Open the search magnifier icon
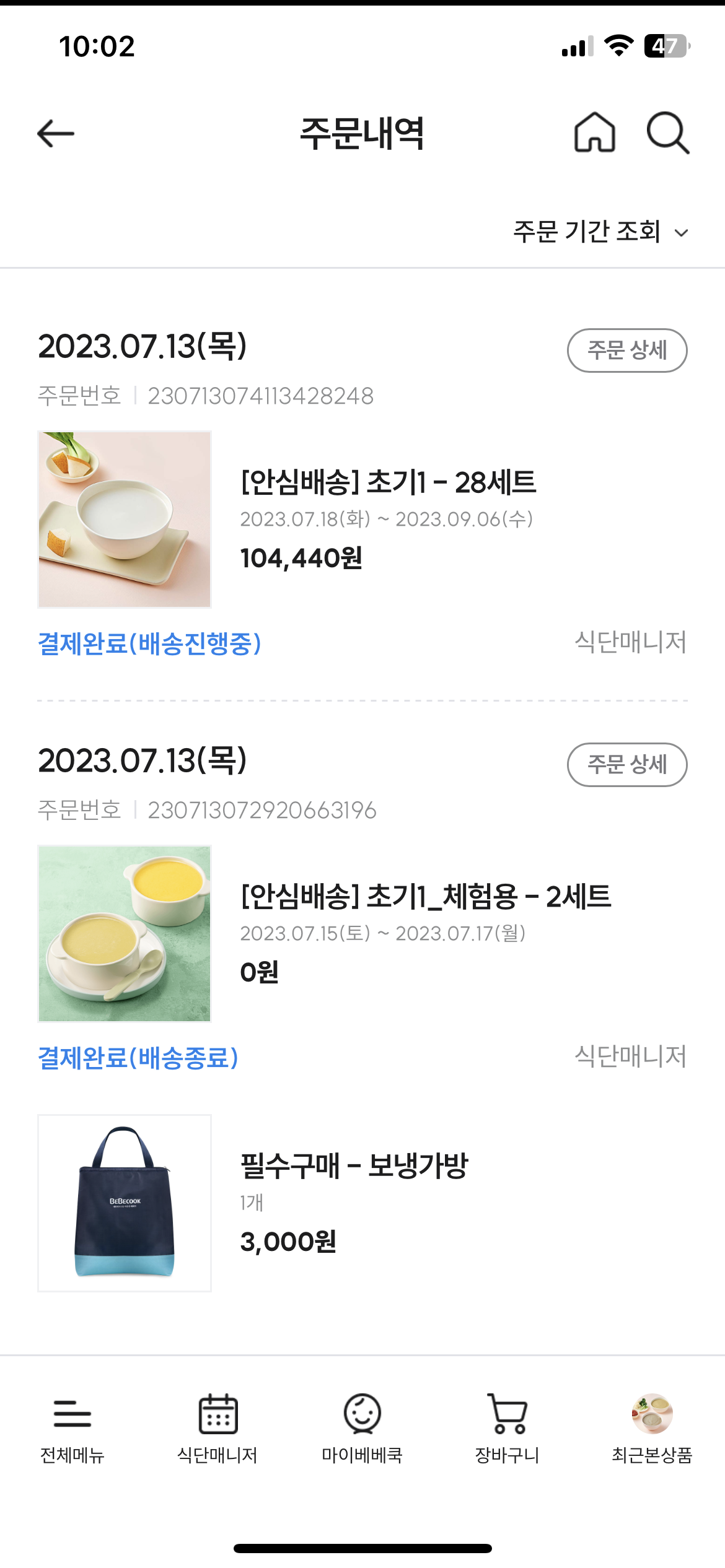Viewport: 725px width, 1568px height. 667,133
